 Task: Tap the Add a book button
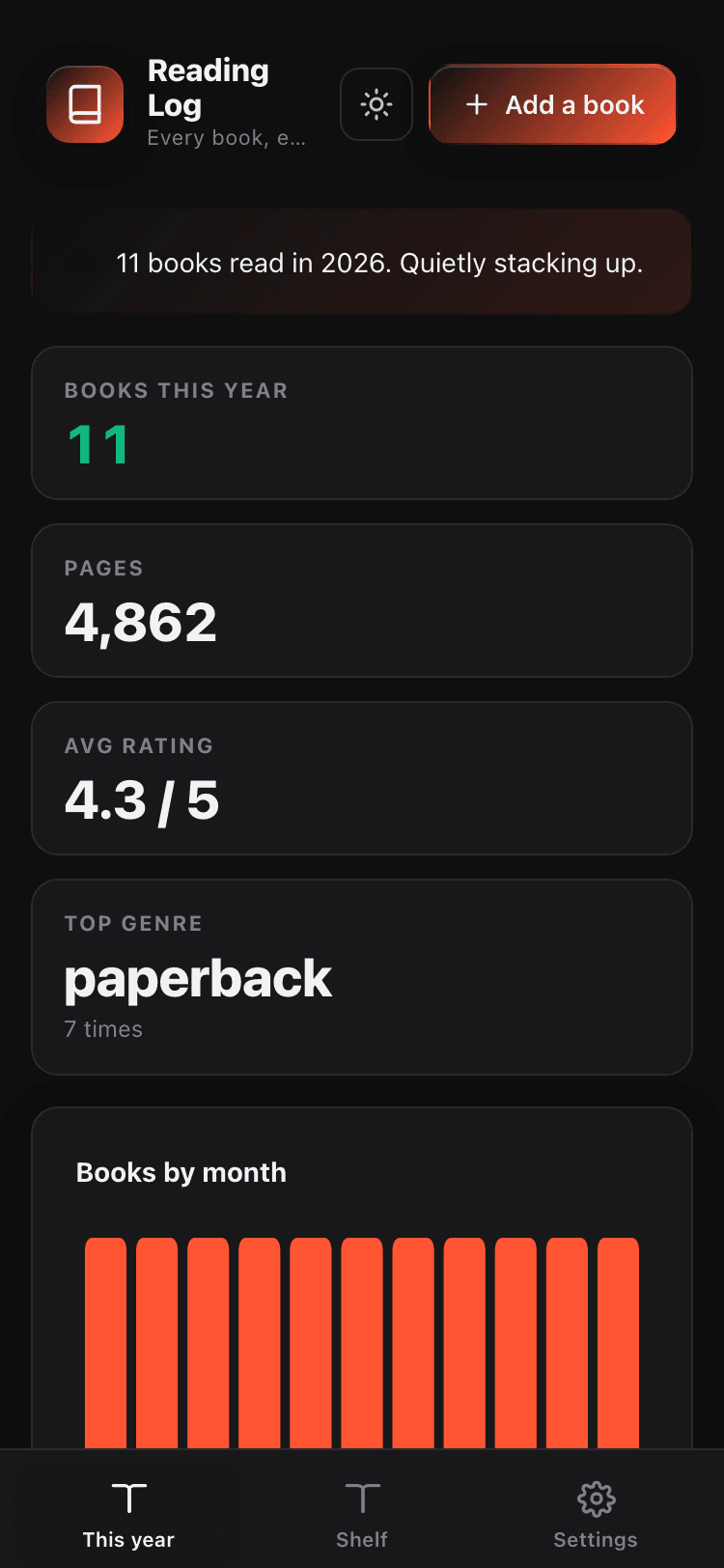pos(552,104)
